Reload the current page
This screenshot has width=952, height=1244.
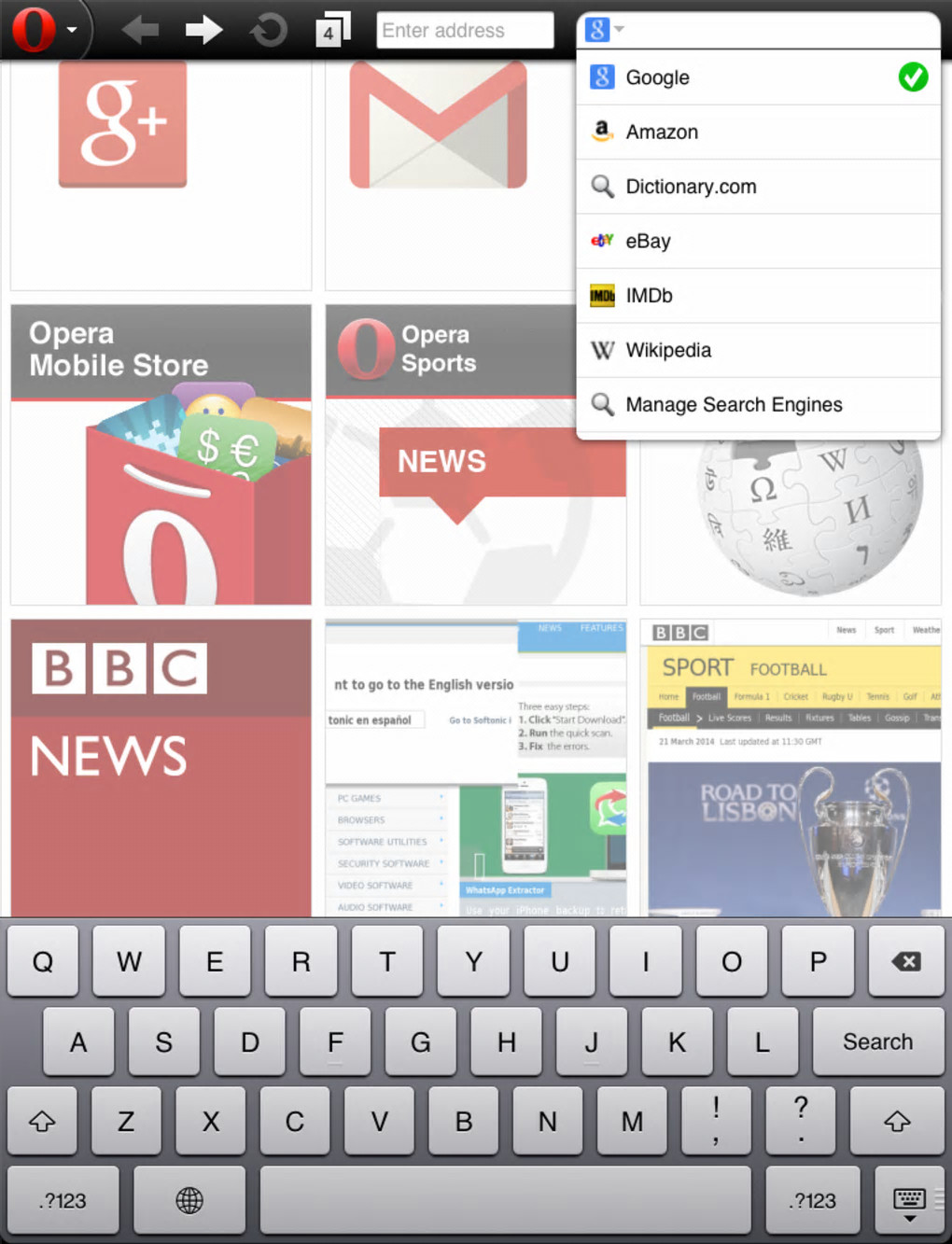pyautogui.click(x=268, y=30)
